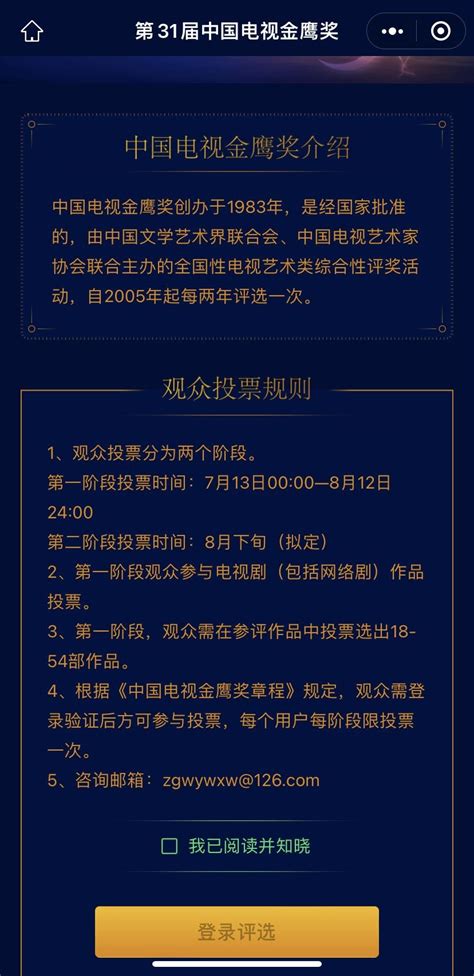Close the mini program via the circle icon
Image resolution: width=474 pixels, height=976 pixels.
440,31
